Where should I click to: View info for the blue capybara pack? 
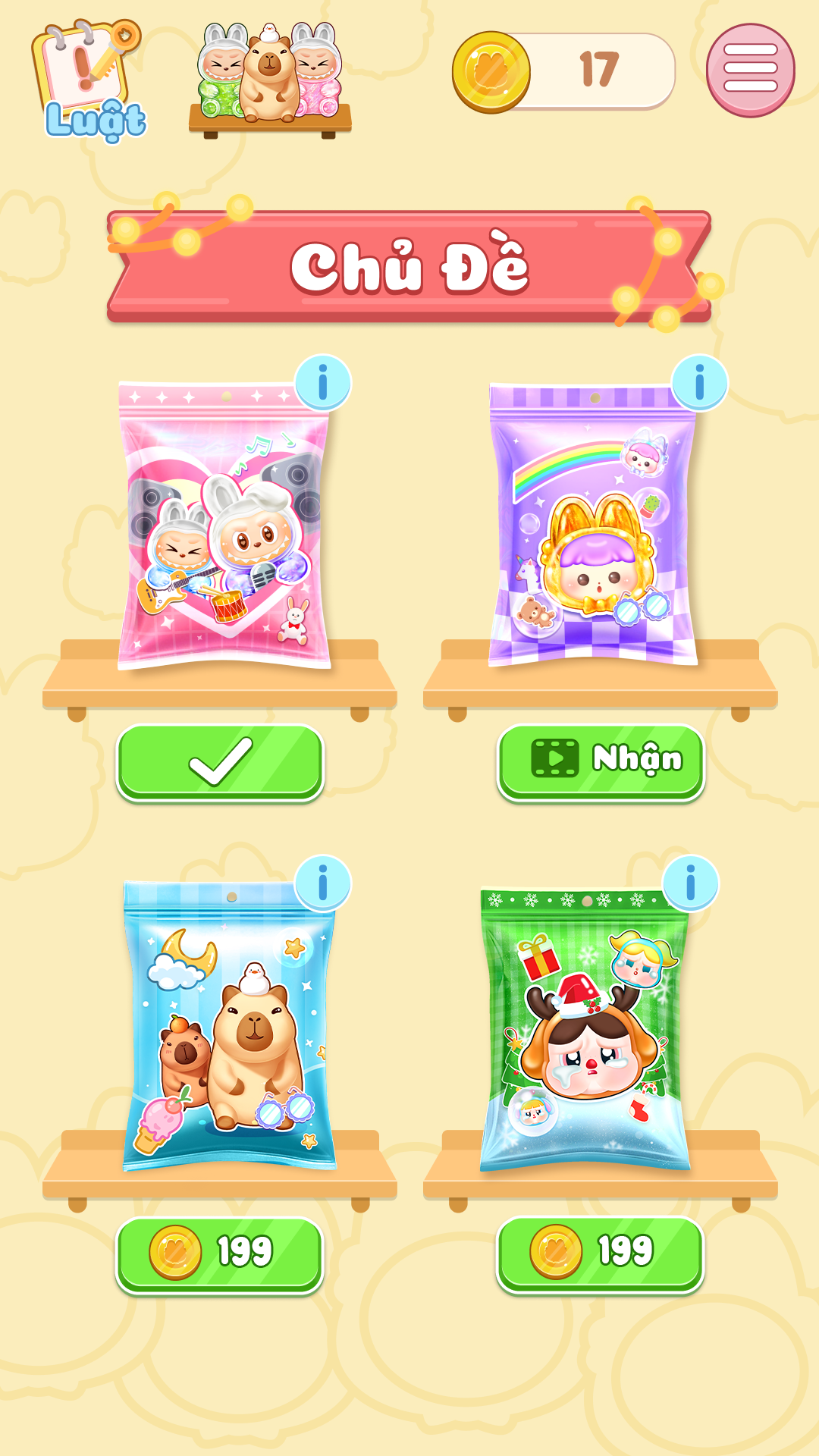(323, 883)
